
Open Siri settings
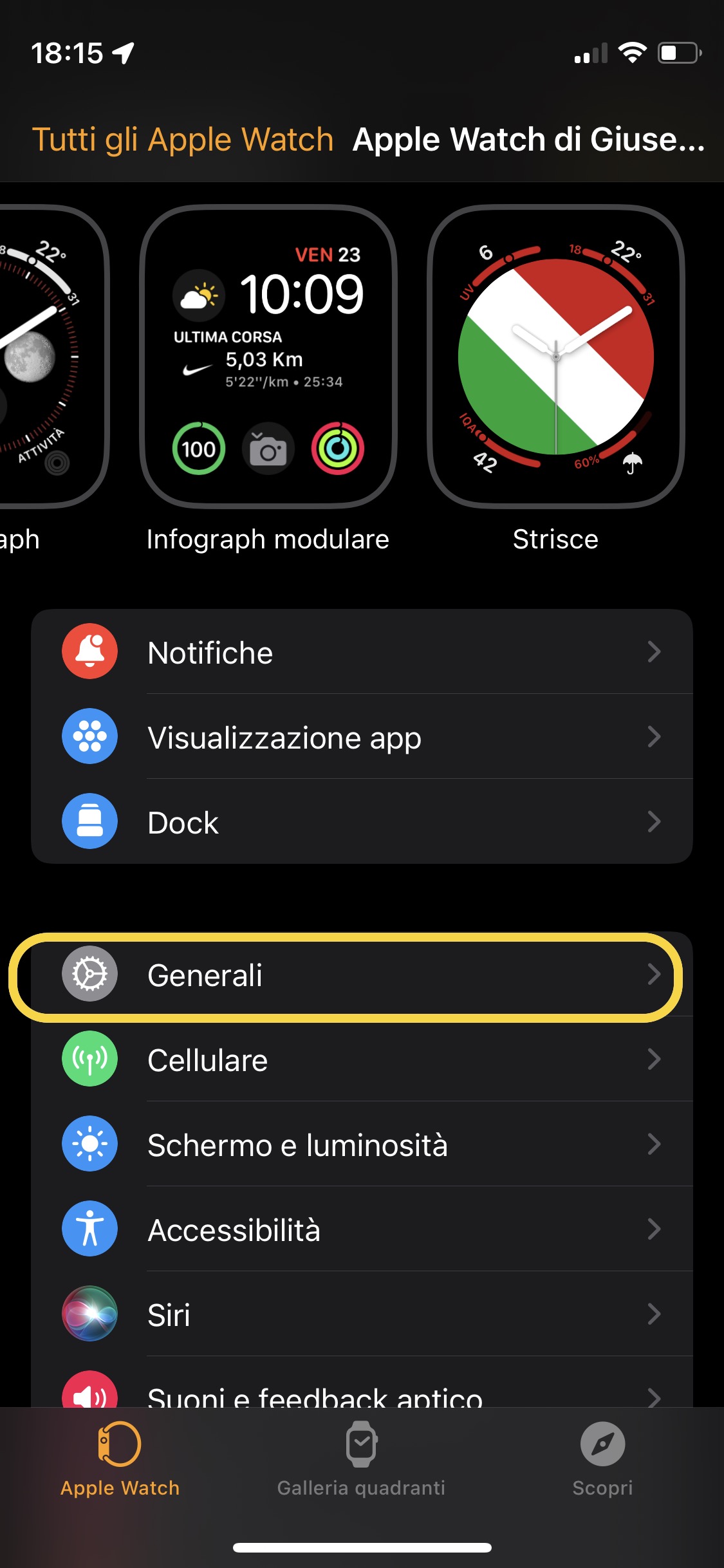coord(362,1314)
